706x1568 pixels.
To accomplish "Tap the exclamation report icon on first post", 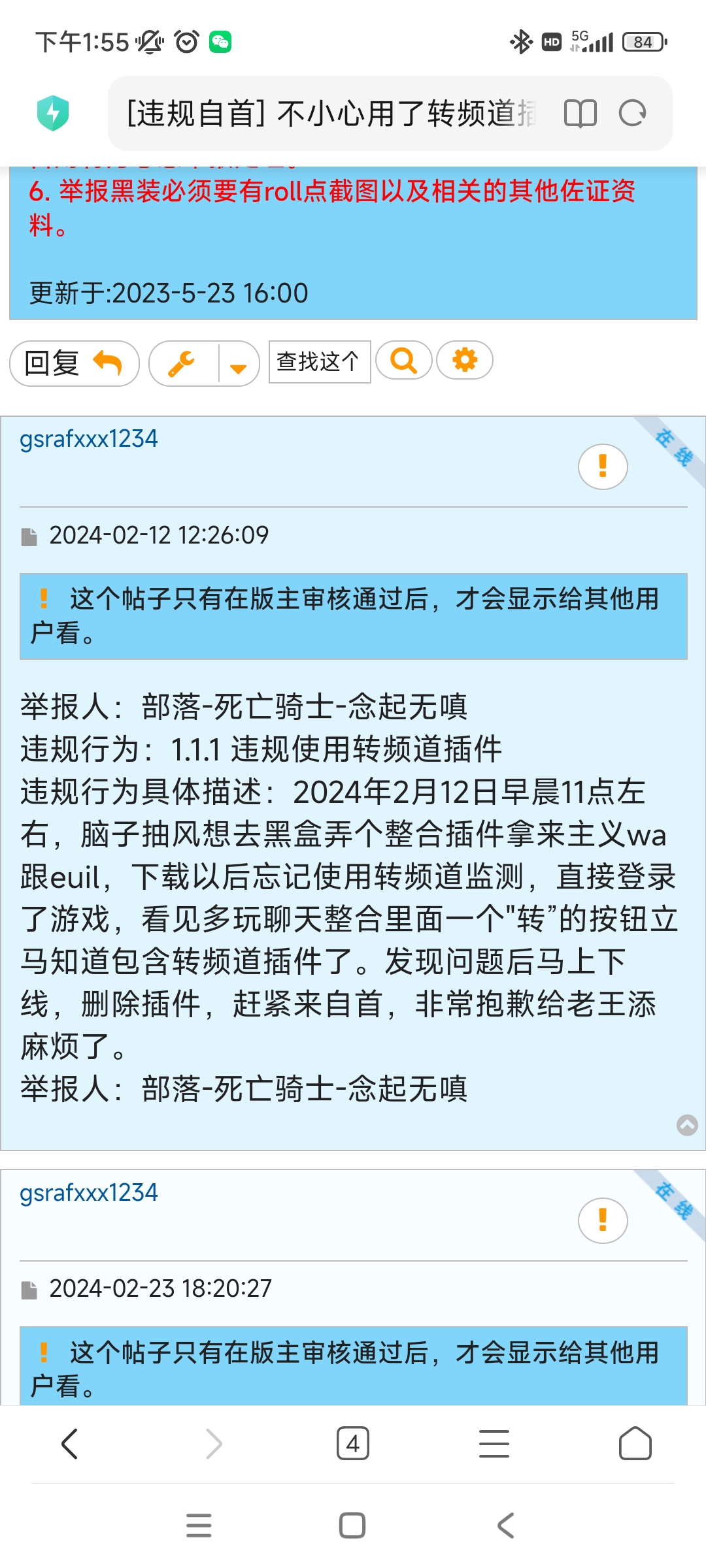I will click(x=602, y=466).
